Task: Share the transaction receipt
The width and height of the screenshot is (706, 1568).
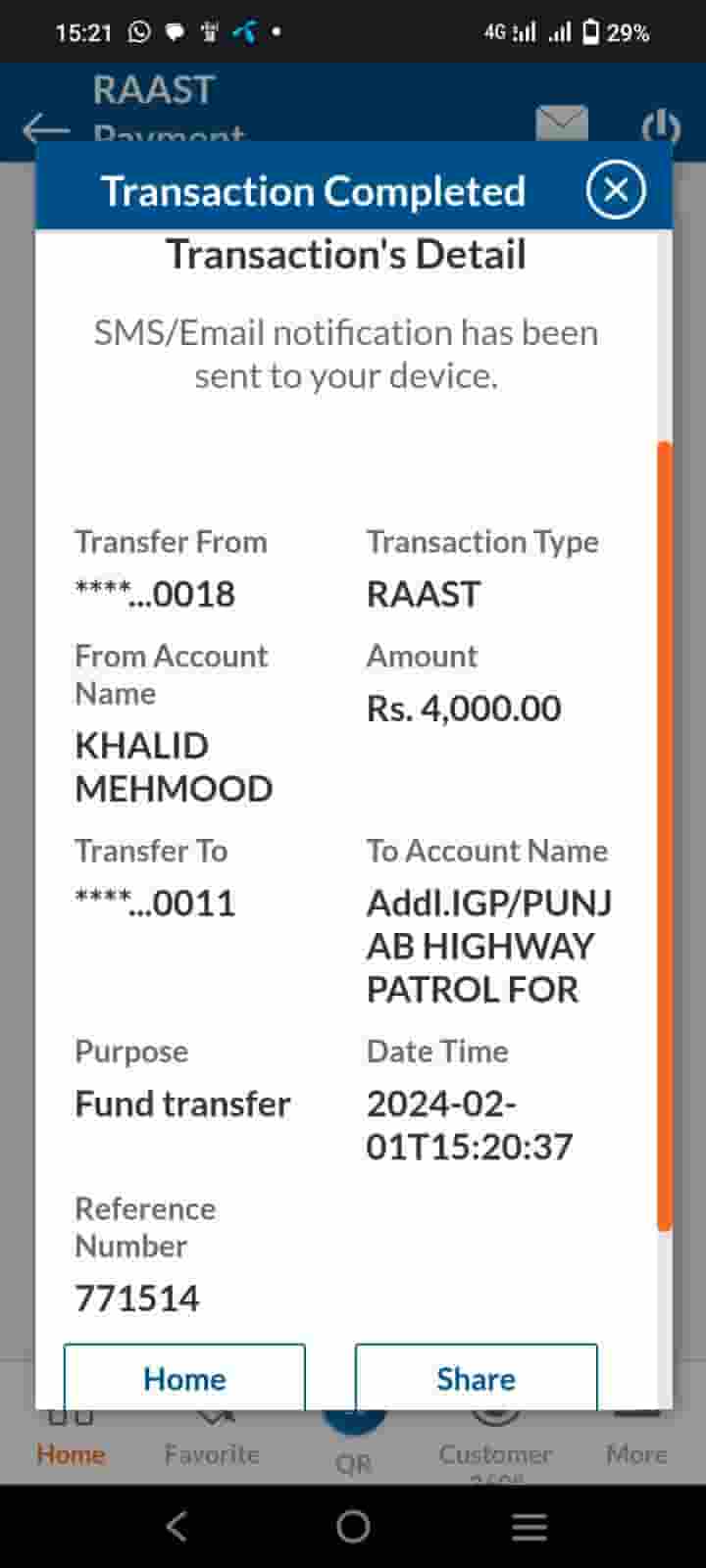Action: point(476,1377)
